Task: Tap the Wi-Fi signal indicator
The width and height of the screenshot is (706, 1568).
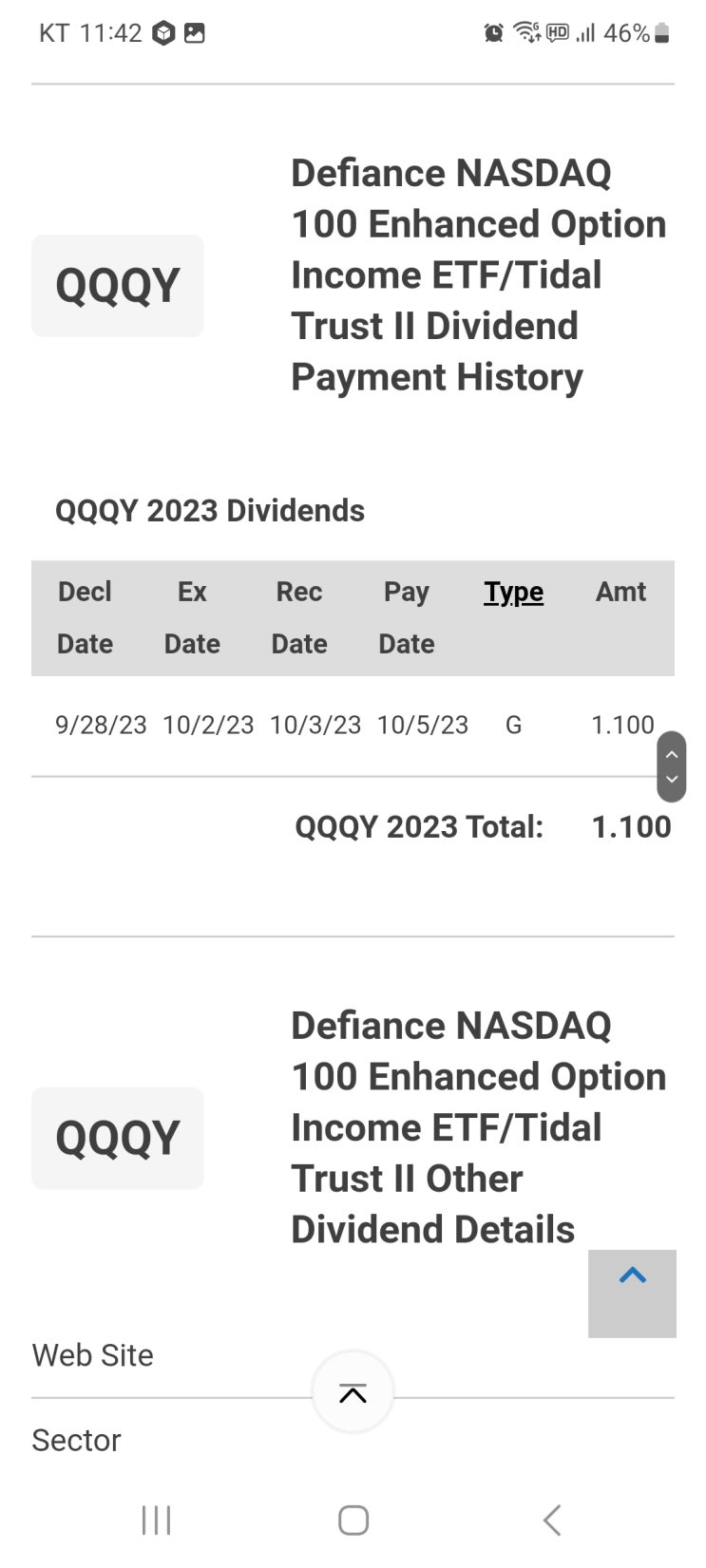Action: (x=526, y=31)
